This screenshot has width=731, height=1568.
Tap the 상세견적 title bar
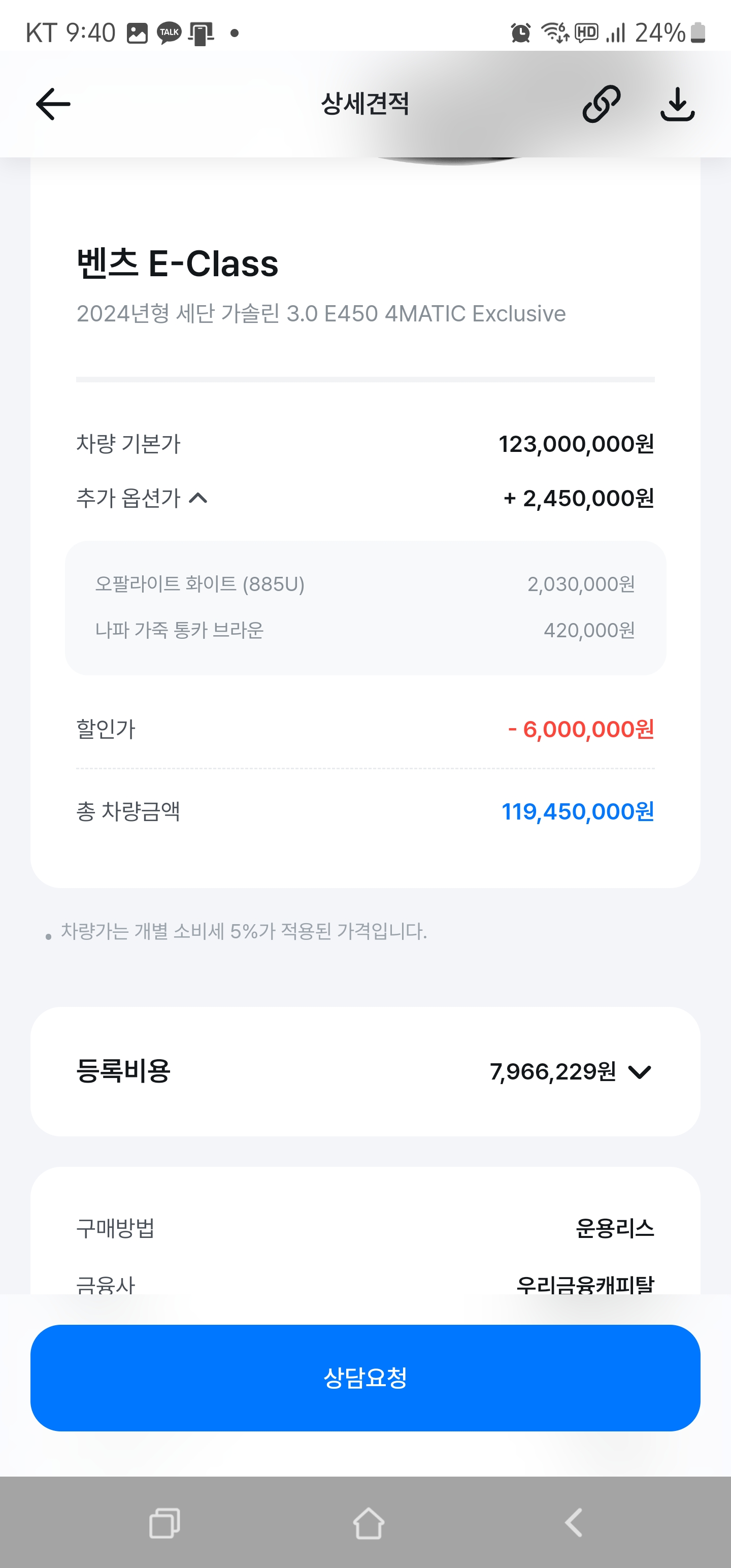tap(365, 104)
